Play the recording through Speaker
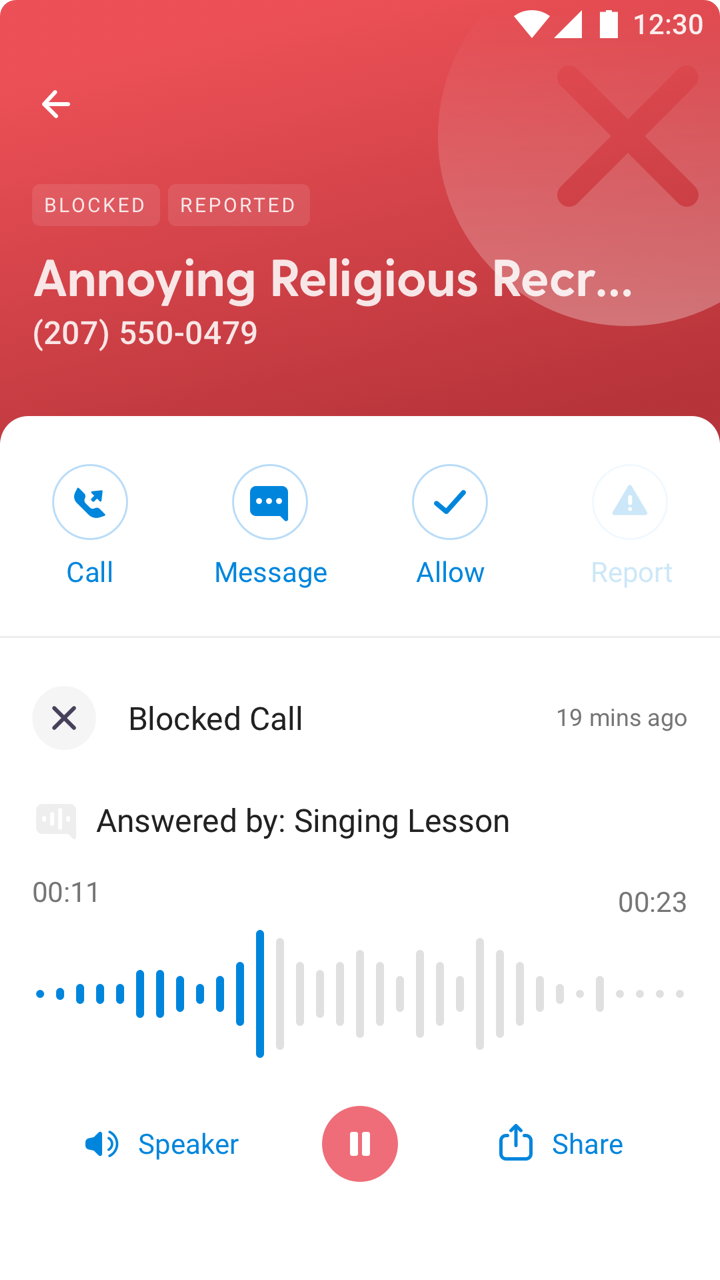The width and height of the screenshot is (720, 1280). (x=162, y=1144)
